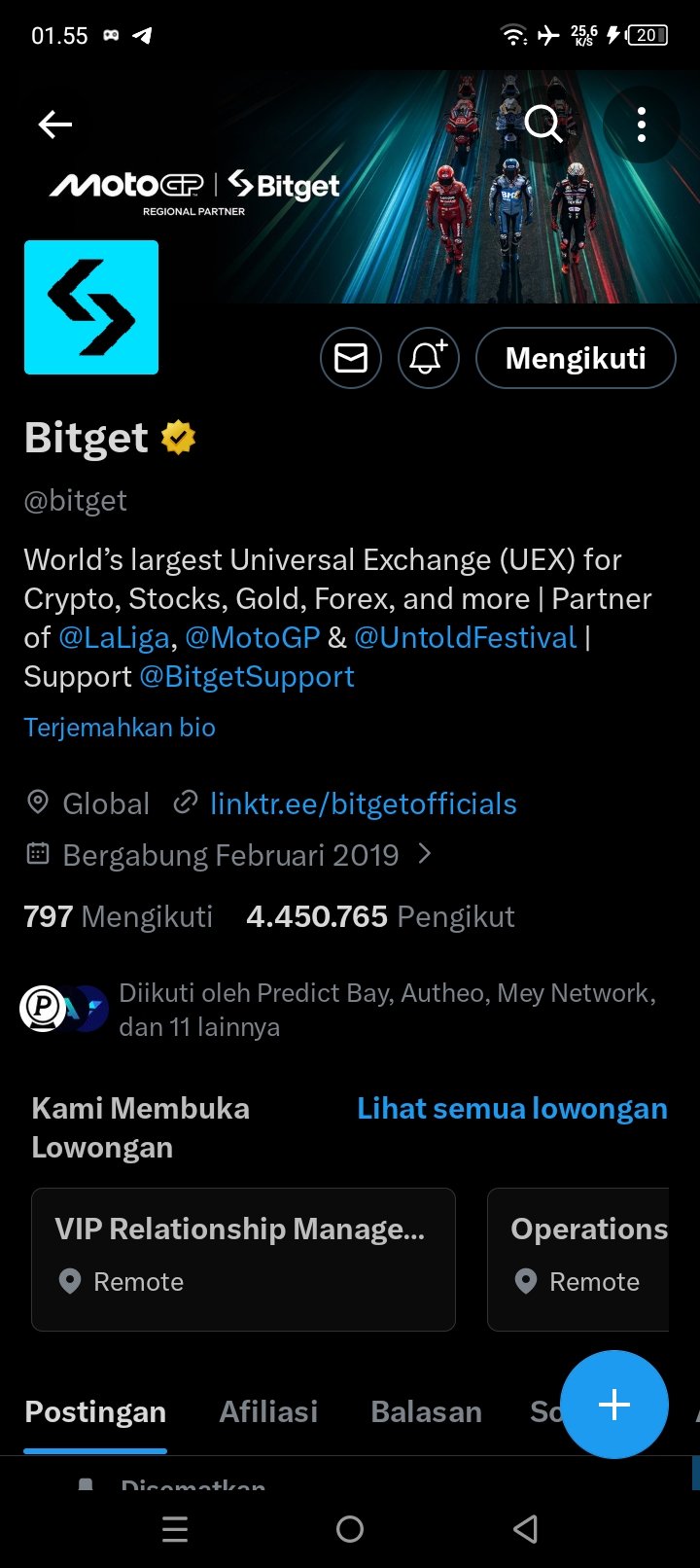Screen dimensions: 700x1568
Task: Compose a new post with plus button
Action: [614, 1405]
